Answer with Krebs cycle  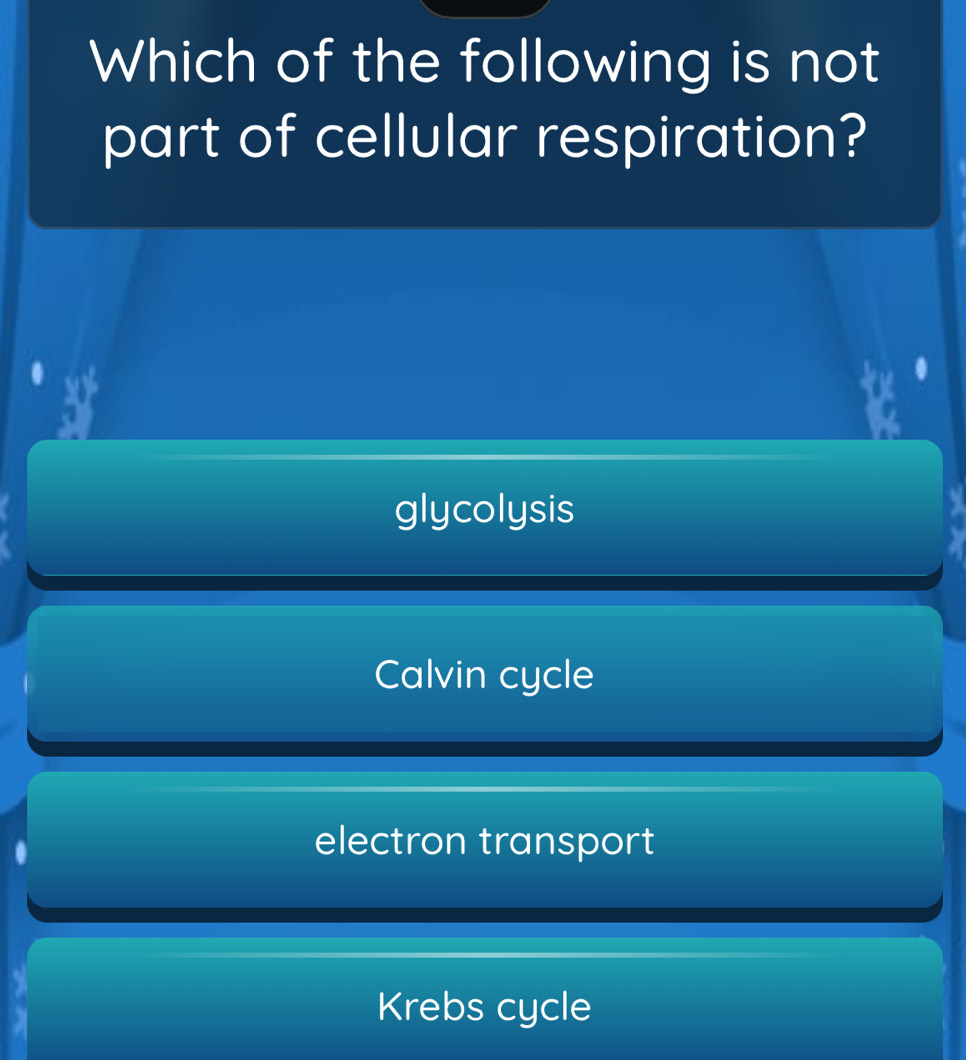484,1005
